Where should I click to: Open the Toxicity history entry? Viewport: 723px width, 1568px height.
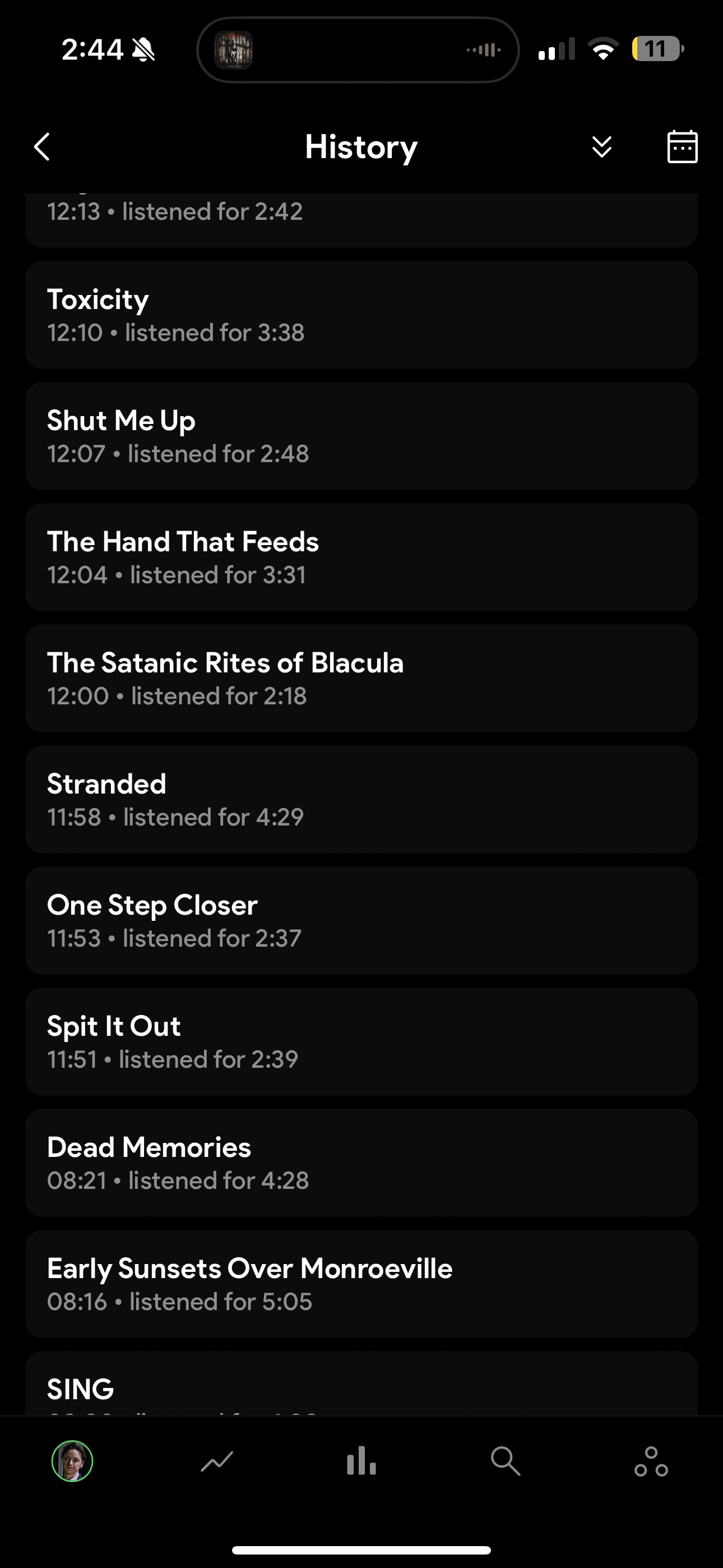(x=361, y=315)
